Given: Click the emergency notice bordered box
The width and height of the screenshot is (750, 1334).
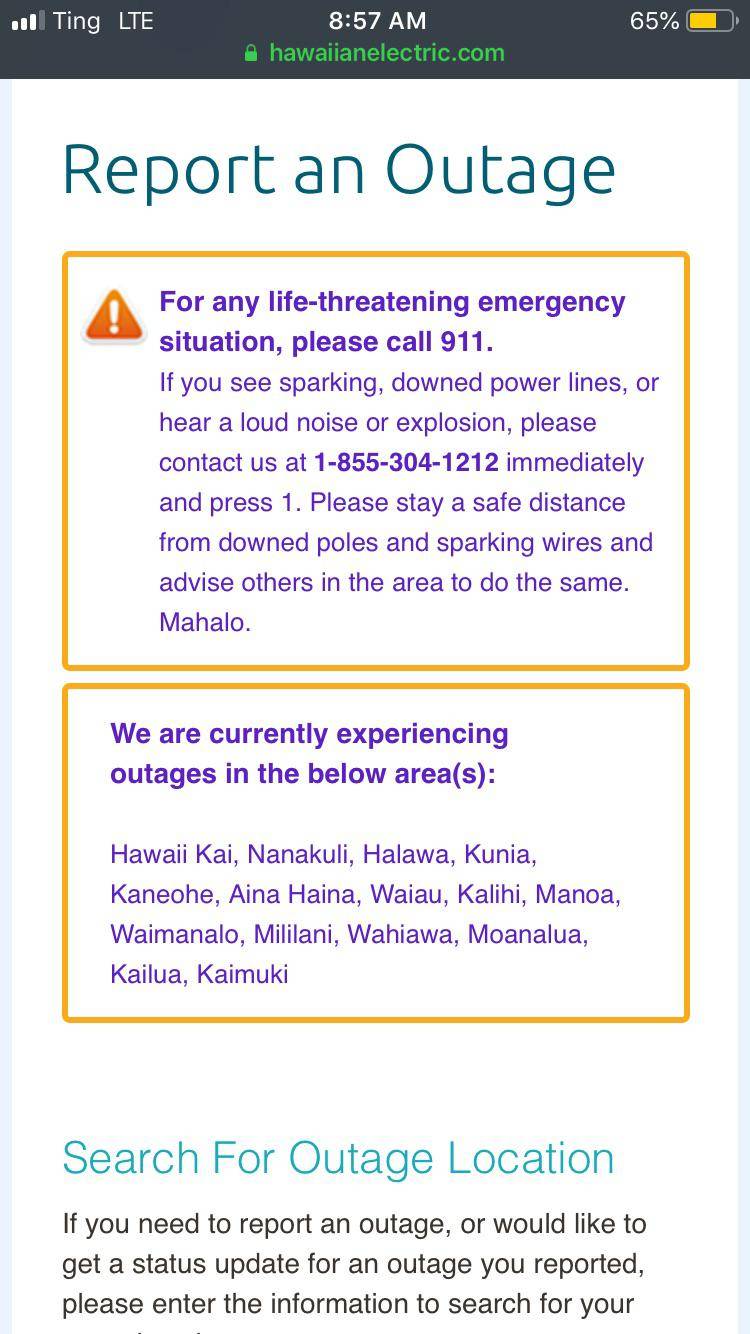Looking at the screenshot, I should [375, 459].
